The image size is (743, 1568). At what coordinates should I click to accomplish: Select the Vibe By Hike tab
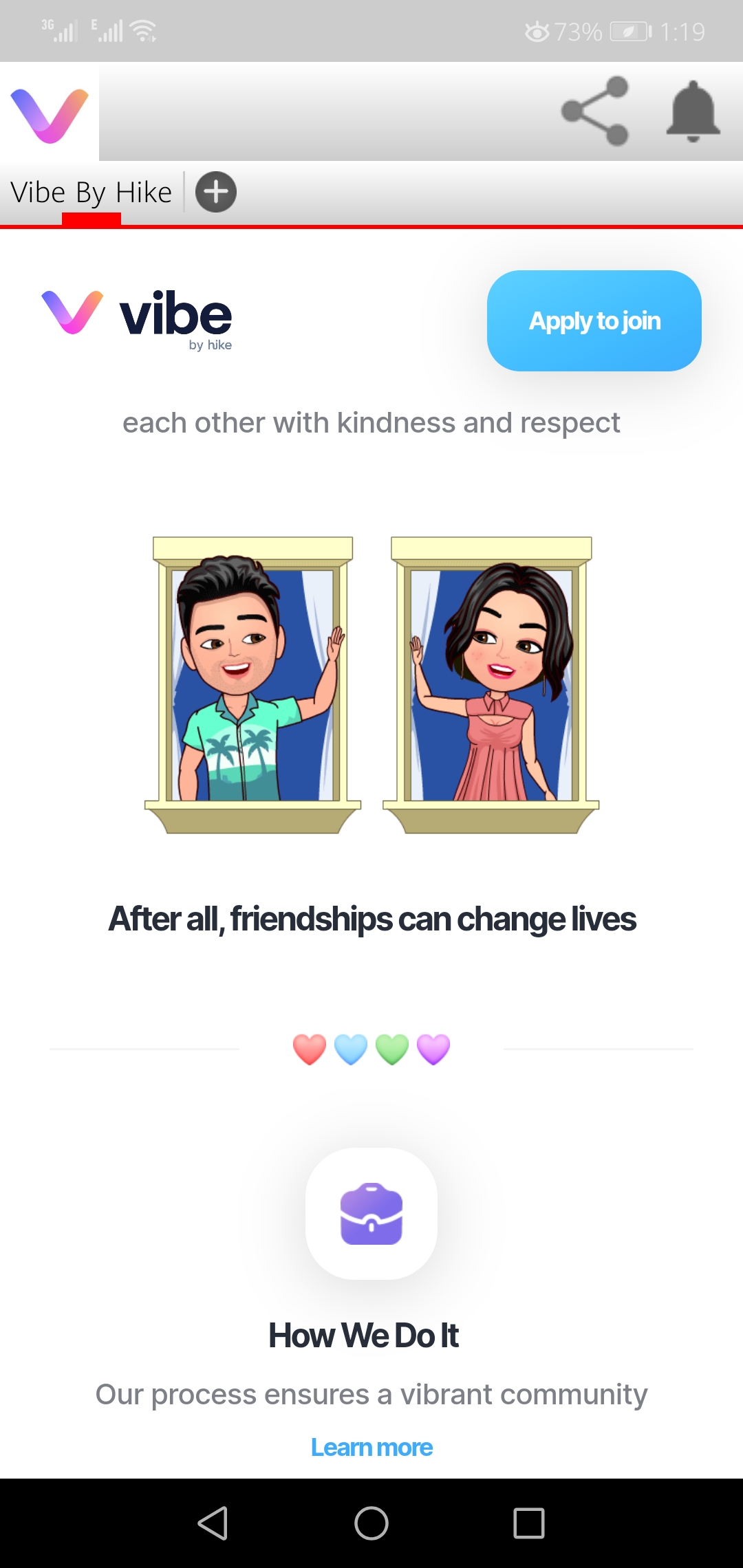point(91,193)
